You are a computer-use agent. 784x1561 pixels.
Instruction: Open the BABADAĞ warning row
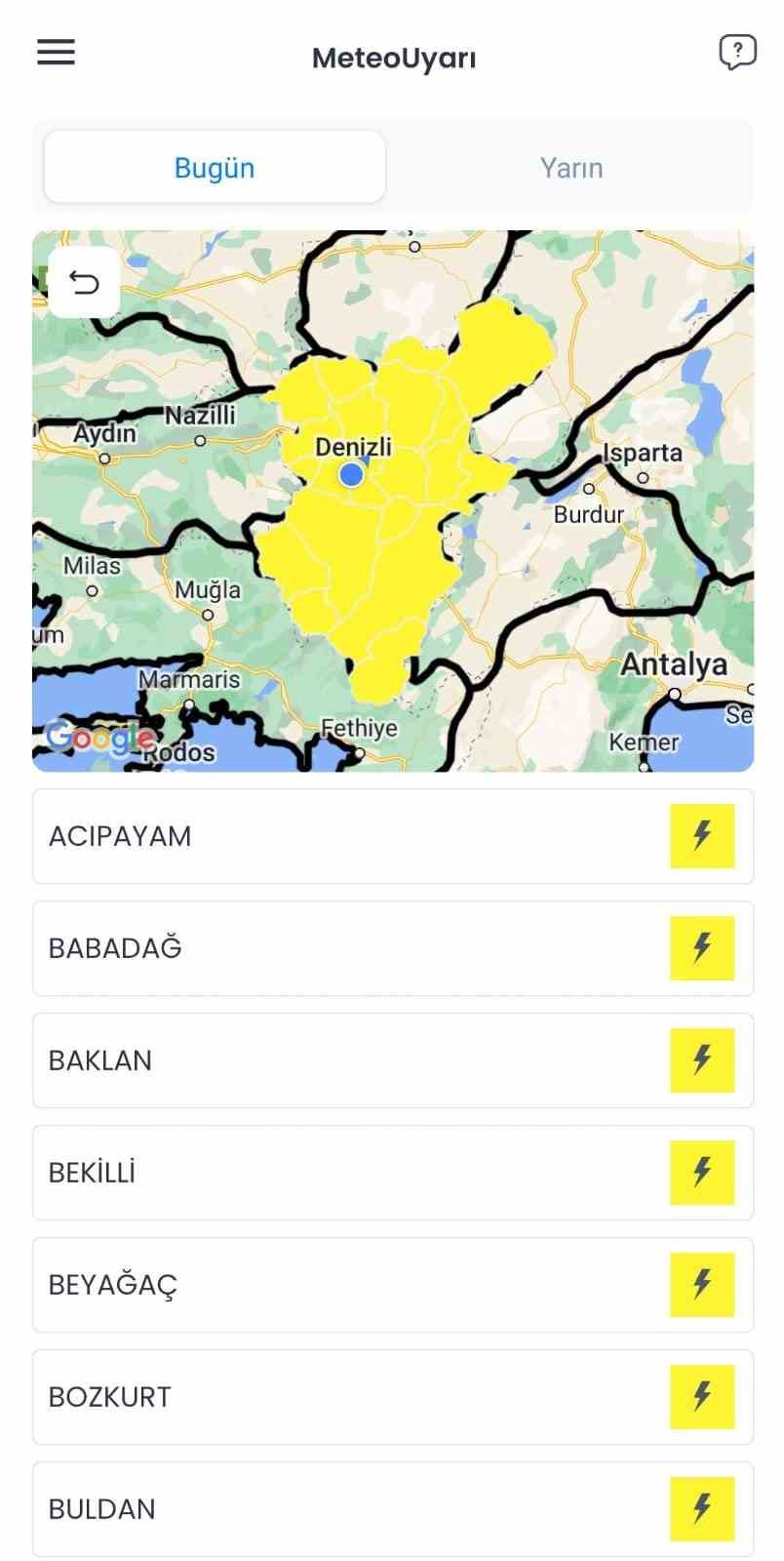point(392,948)
